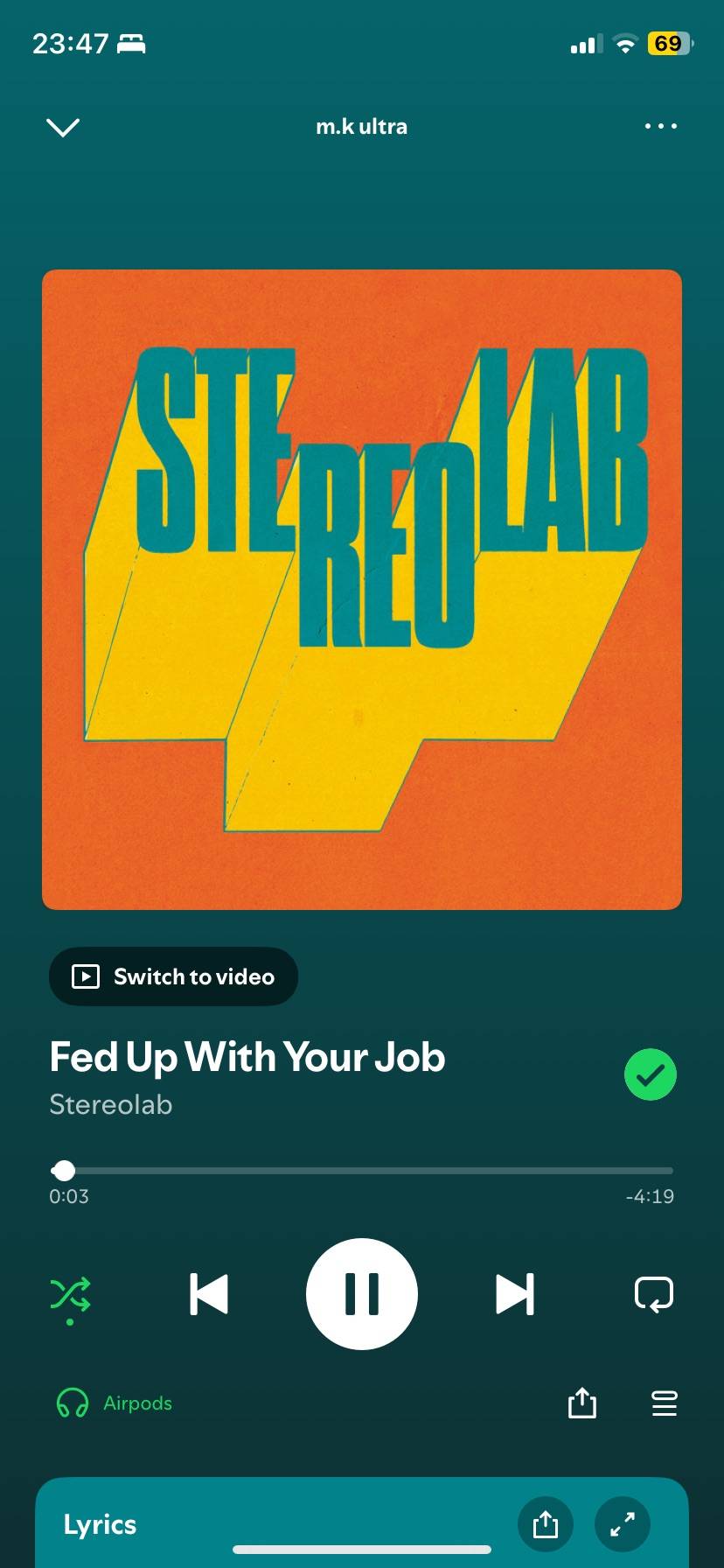724x1568 pixels.
Task: Open the play queue
Action: [665, 1403]
